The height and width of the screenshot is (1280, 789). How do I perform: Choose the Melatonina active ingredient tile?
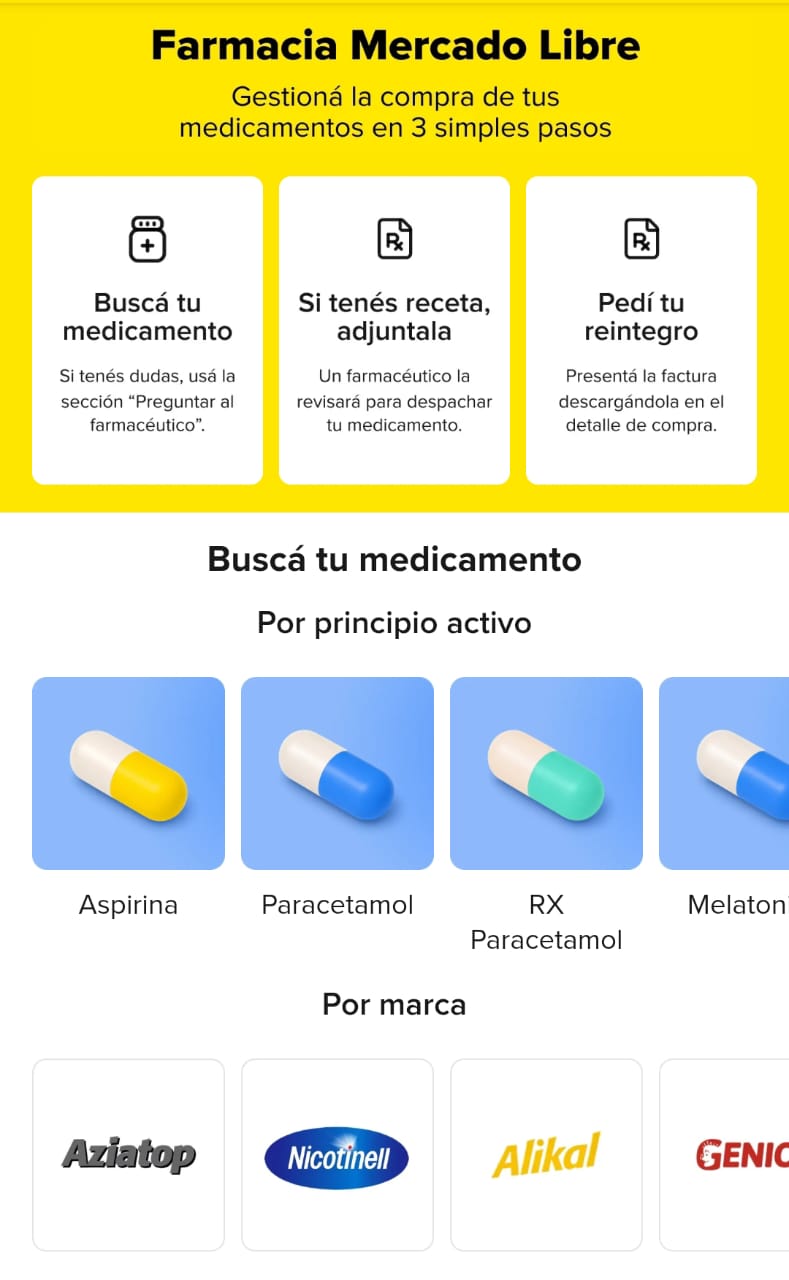tap(724, 773)
